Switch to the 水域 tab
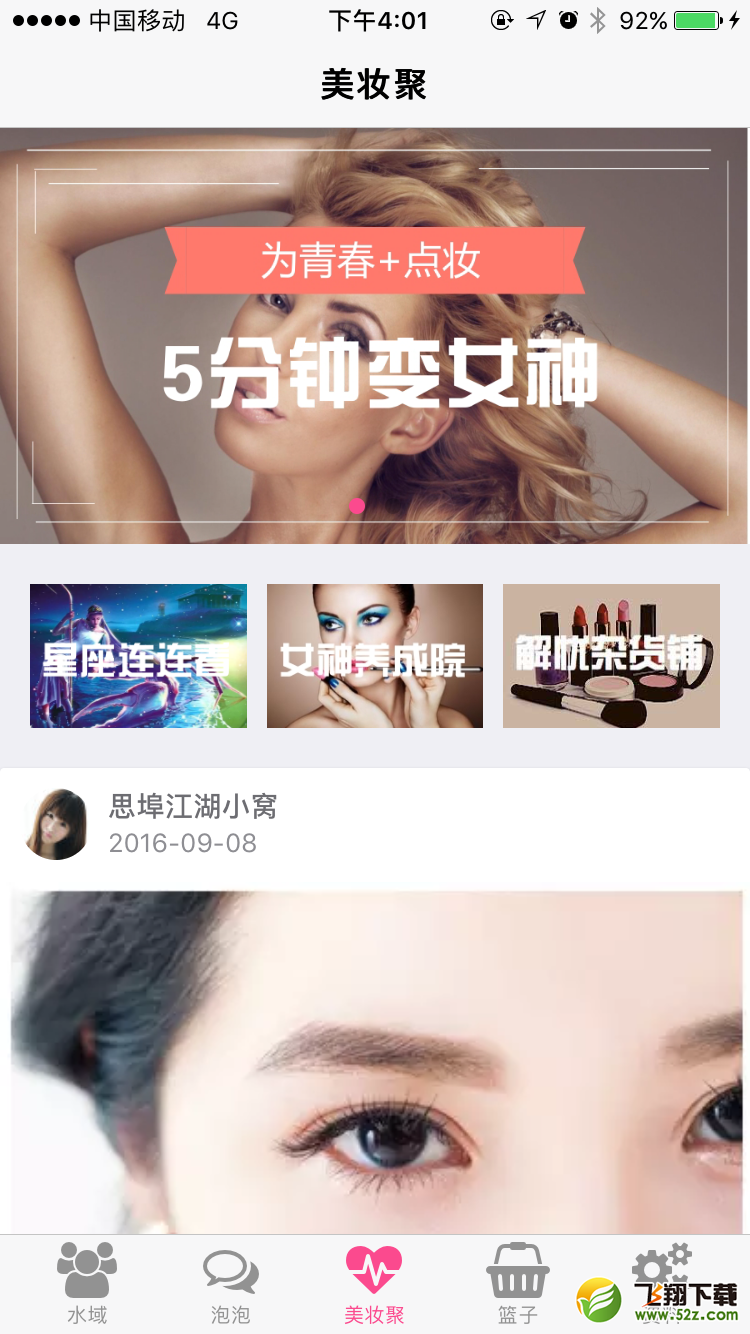750x1334 pixels. [x=87, y=1284]
